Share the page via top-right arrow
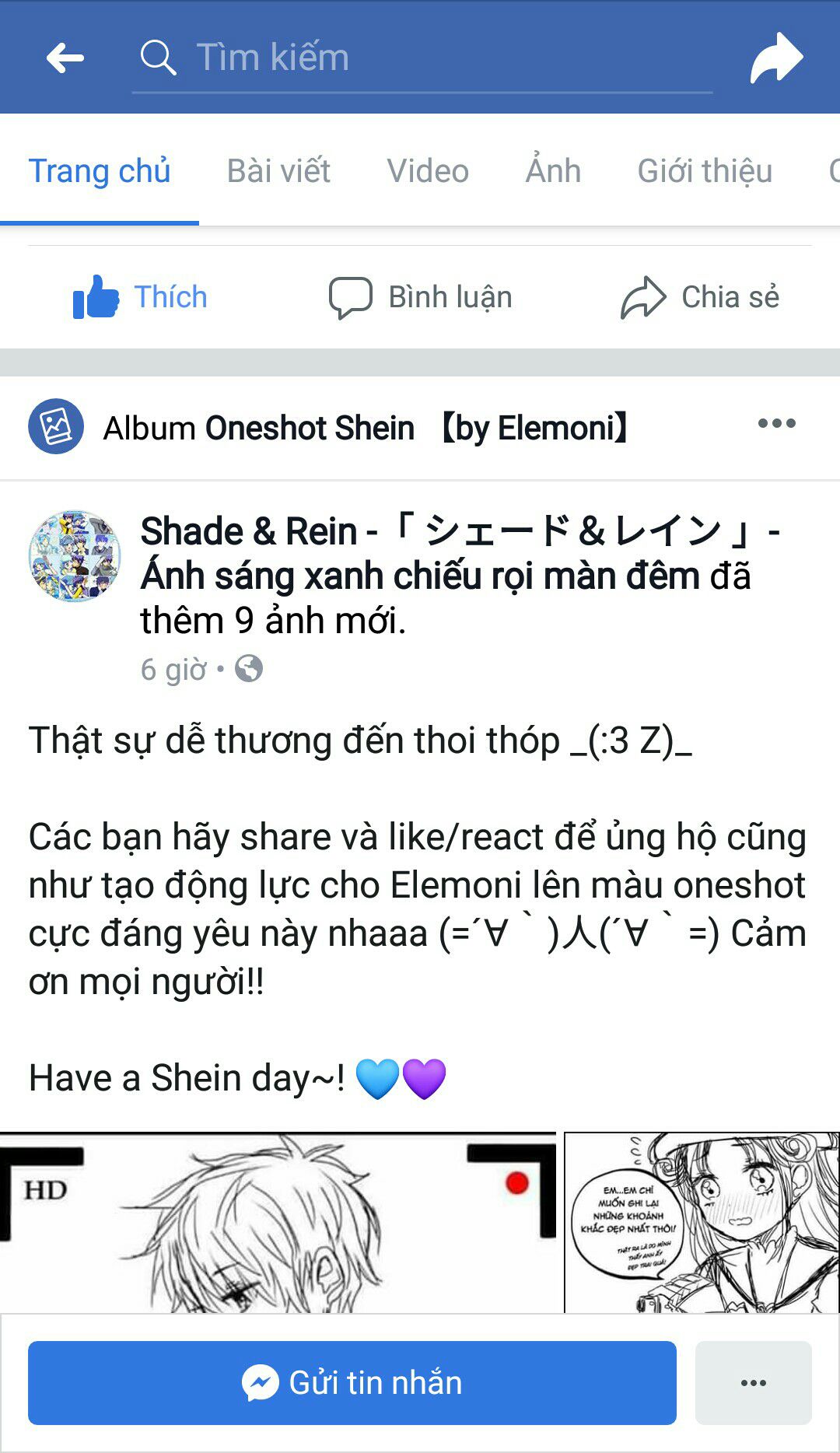This screenshot has height=1453, width=840. tap(775, 58)
